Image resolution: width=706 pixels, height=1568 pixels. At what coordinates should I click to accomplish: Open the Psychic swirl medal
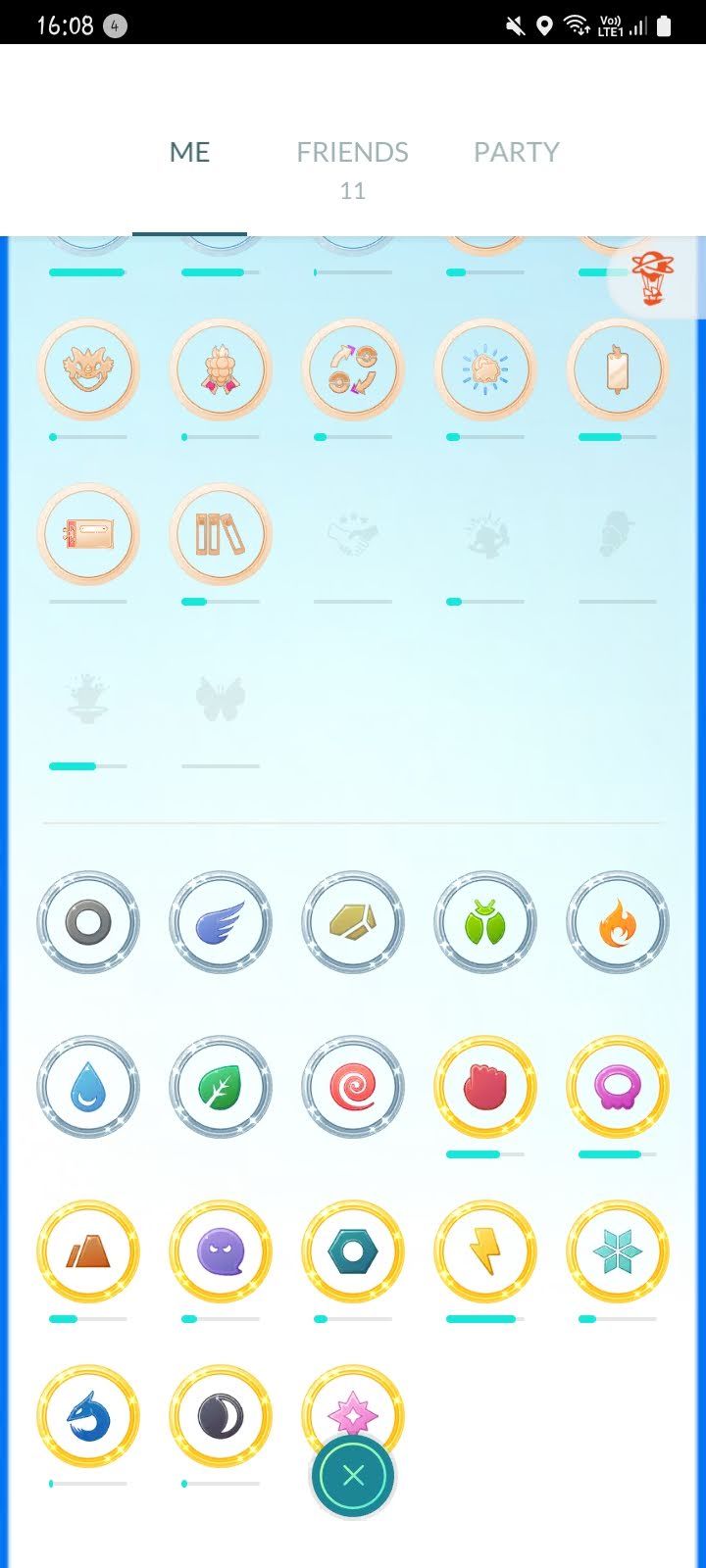point(353,1087)
